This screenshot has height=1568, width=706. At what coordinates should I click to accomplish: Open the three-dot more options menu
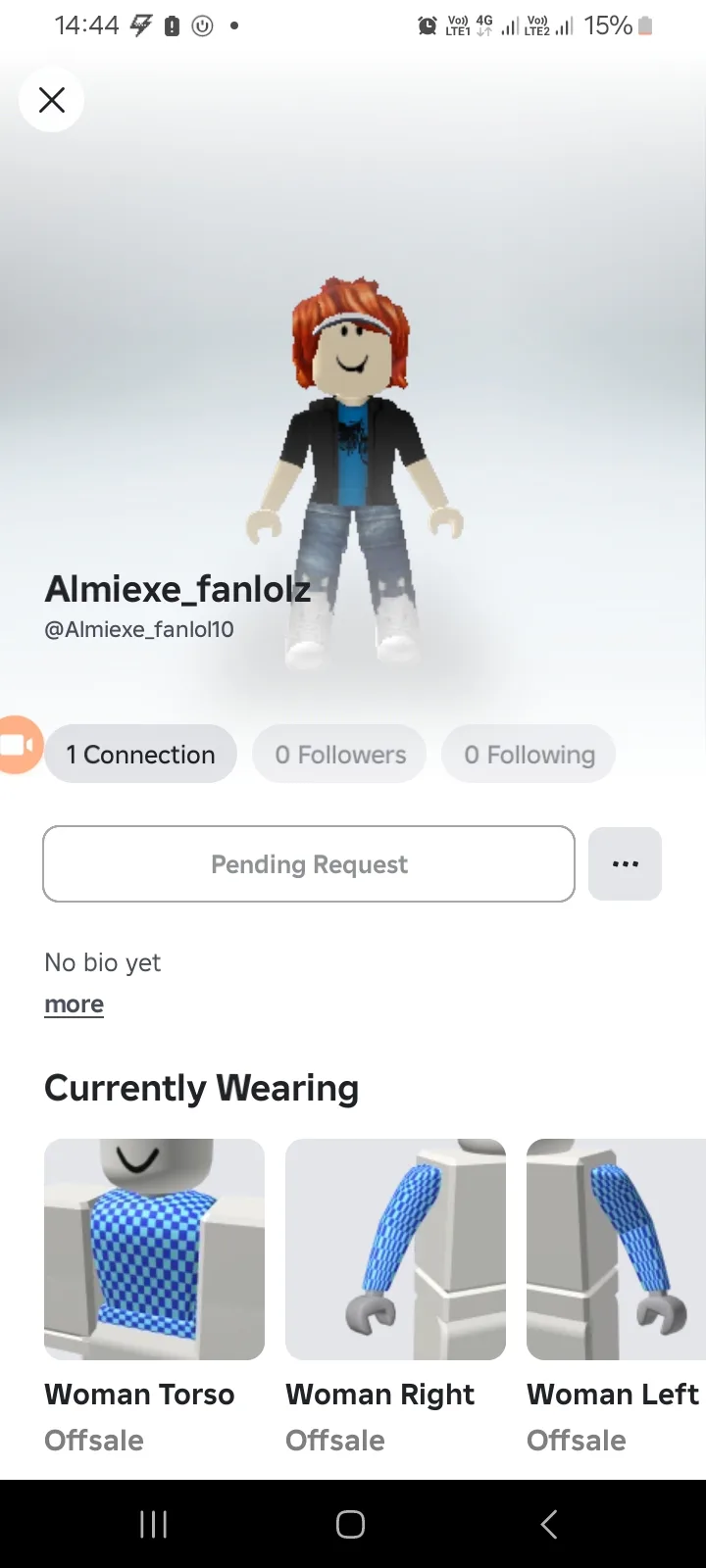click(x=625, y=864)
